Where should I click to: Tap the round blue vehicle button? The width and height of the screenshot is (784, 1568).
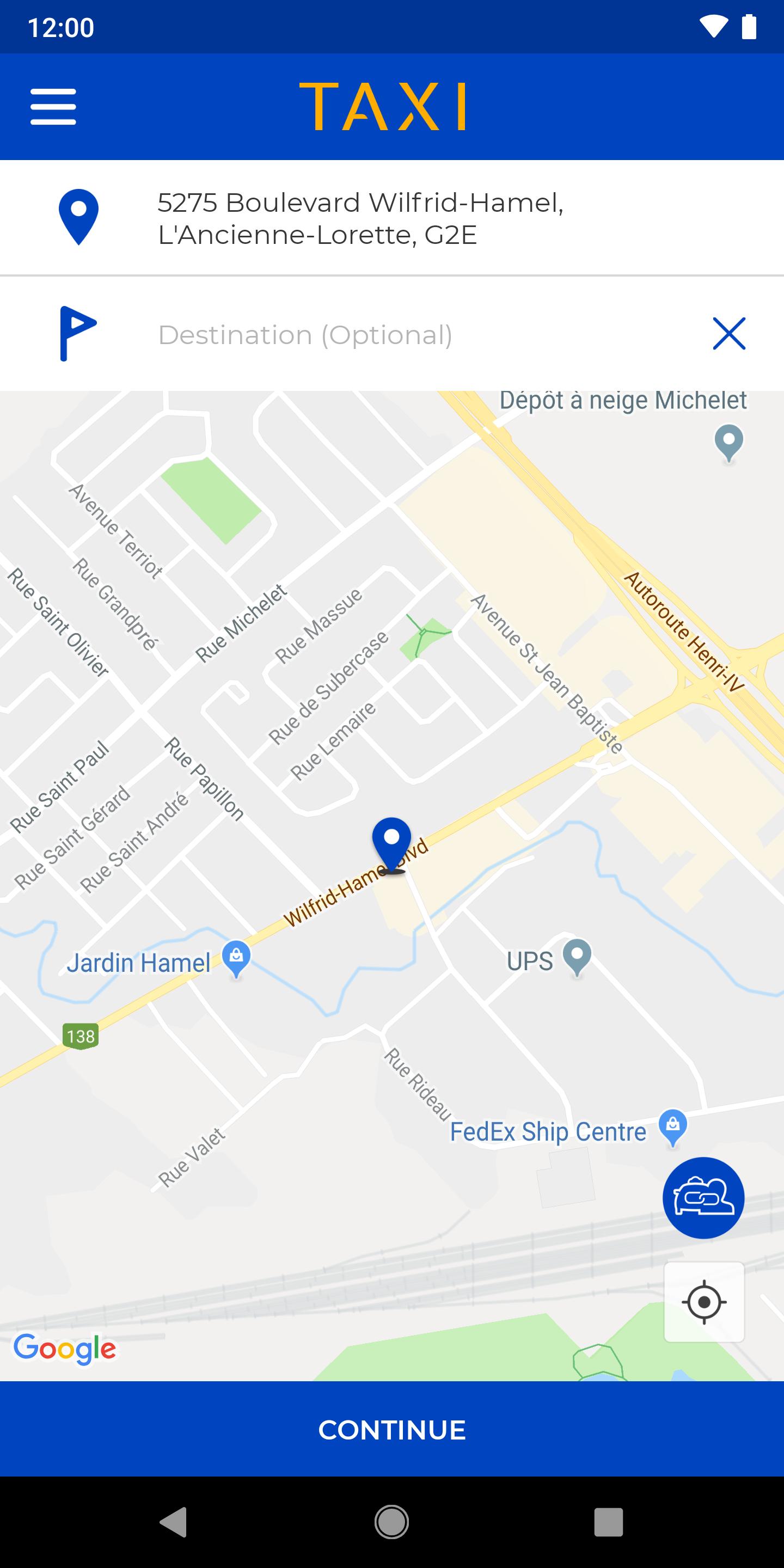click(x=703, y=1197)
